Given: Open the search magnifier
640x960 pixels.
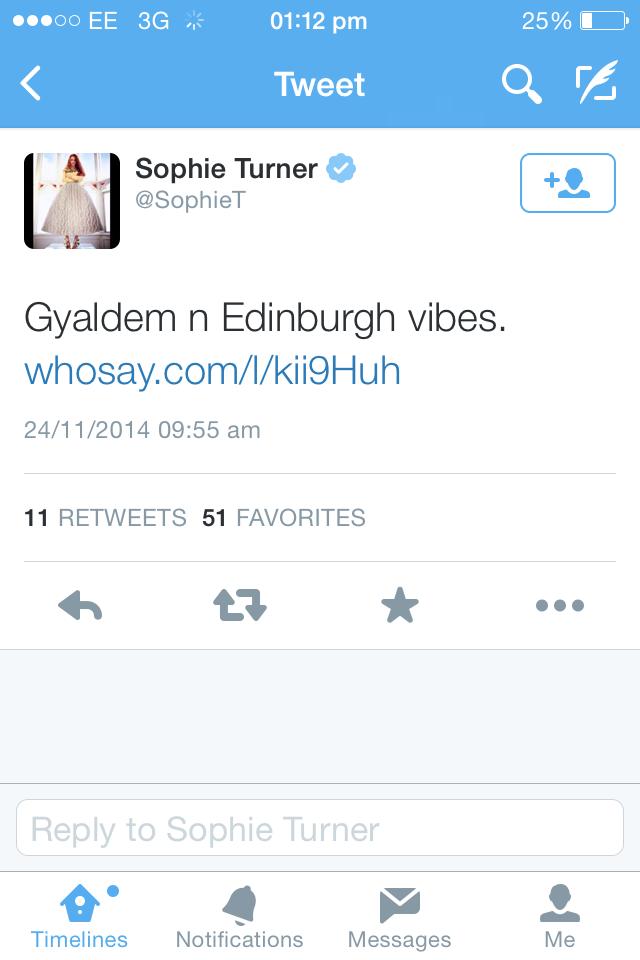Looking at the screenshot, I should pyautogui.click(x=521, y=84).
